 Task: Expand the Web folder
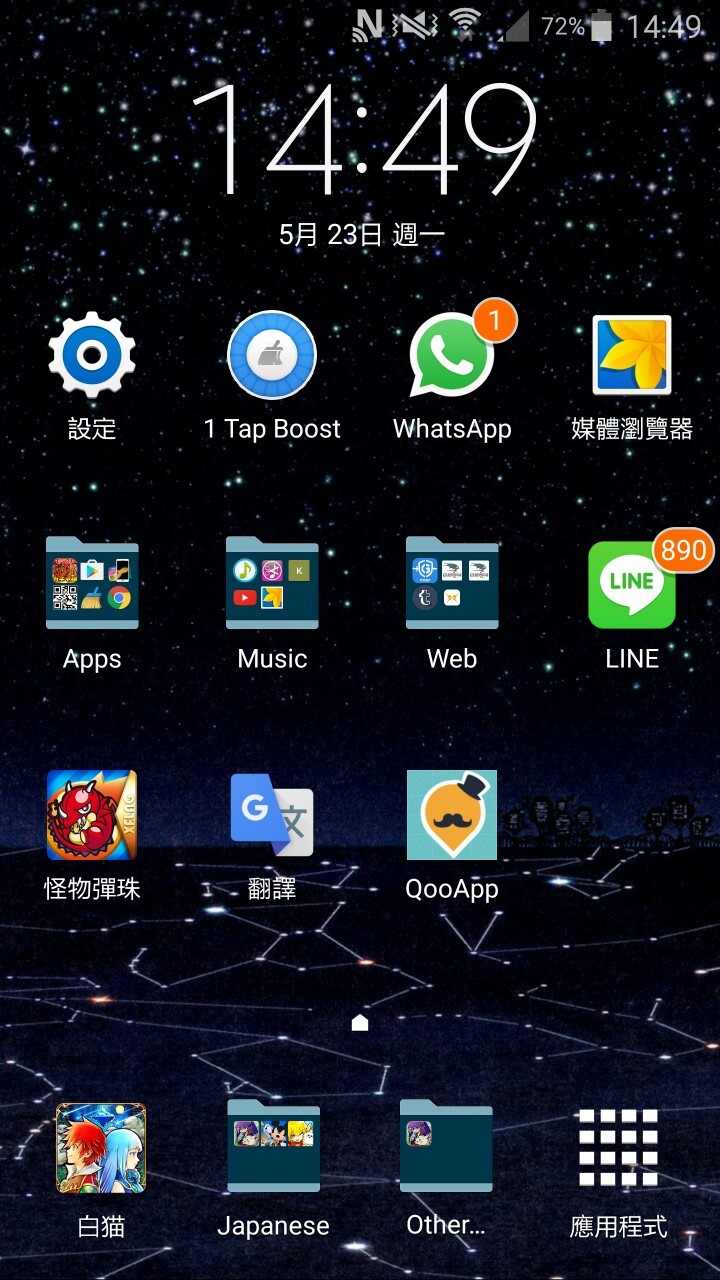coord(452,585)
